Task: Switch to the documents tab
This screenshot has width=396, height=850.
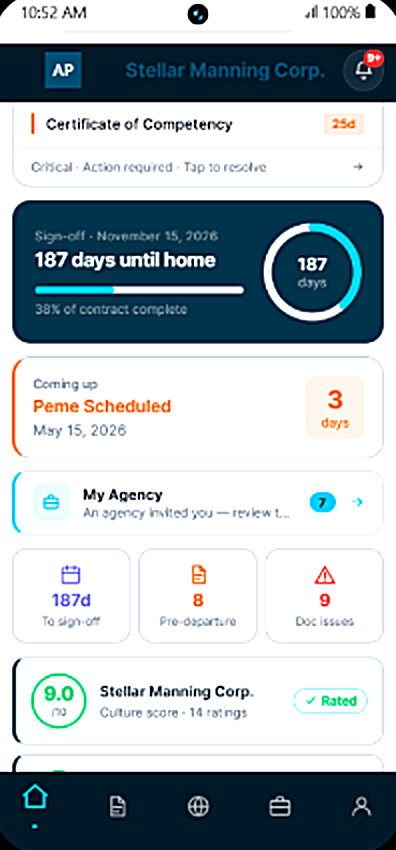Action: pos(117,807)
